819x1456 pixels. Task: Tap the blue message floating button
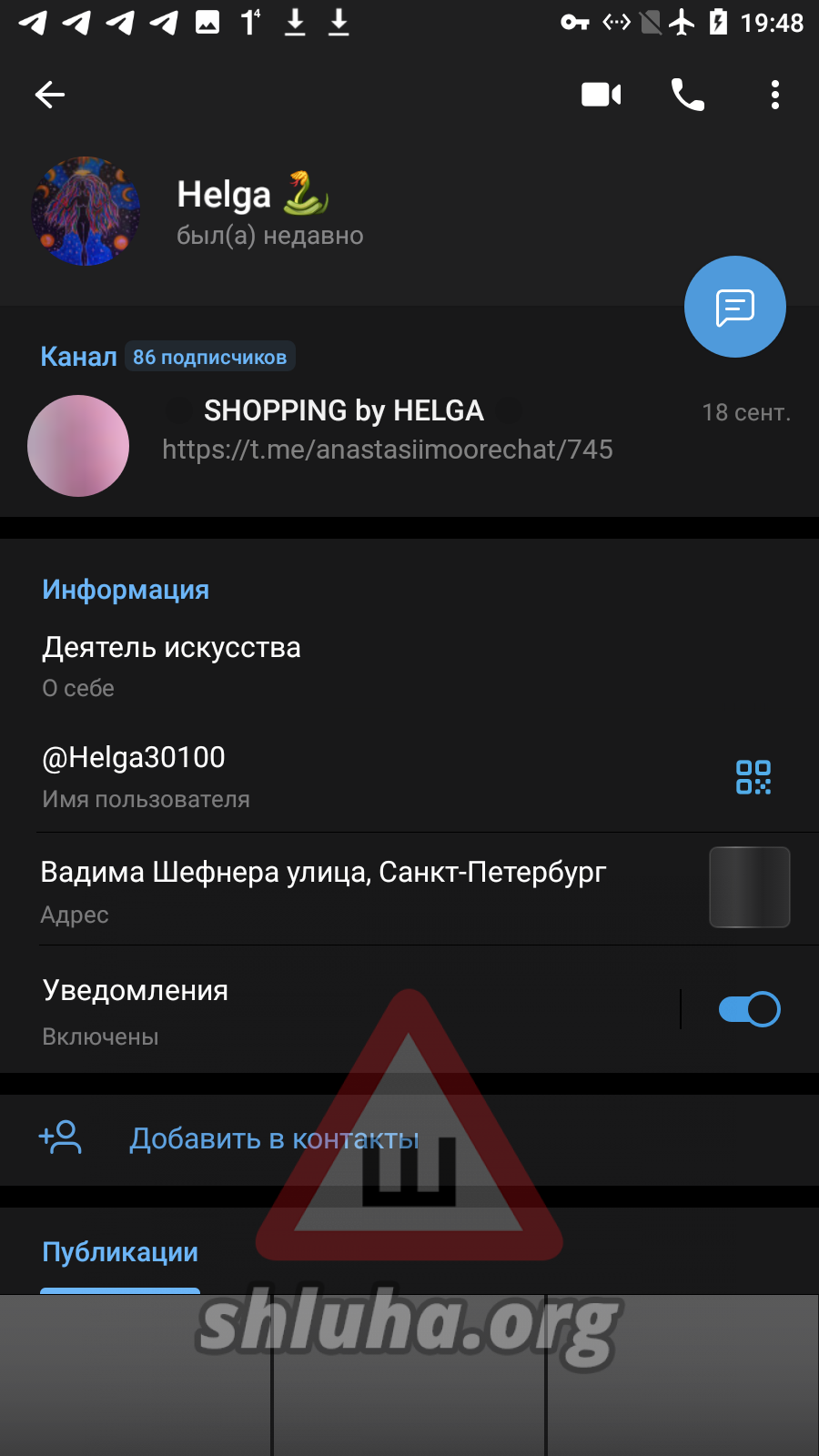point(735,307)
